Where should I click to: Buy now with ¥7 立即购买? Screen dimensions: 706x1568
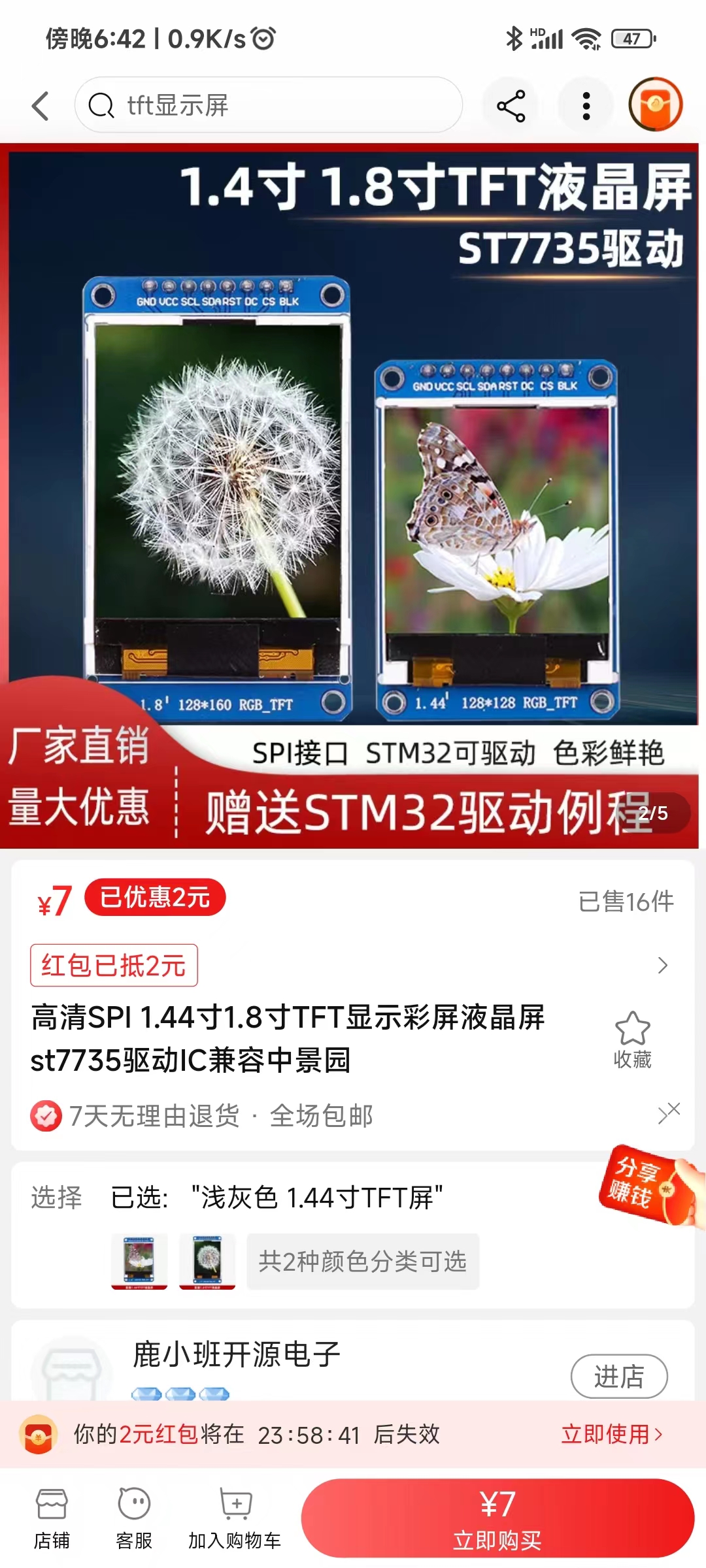click(497, 1519)
